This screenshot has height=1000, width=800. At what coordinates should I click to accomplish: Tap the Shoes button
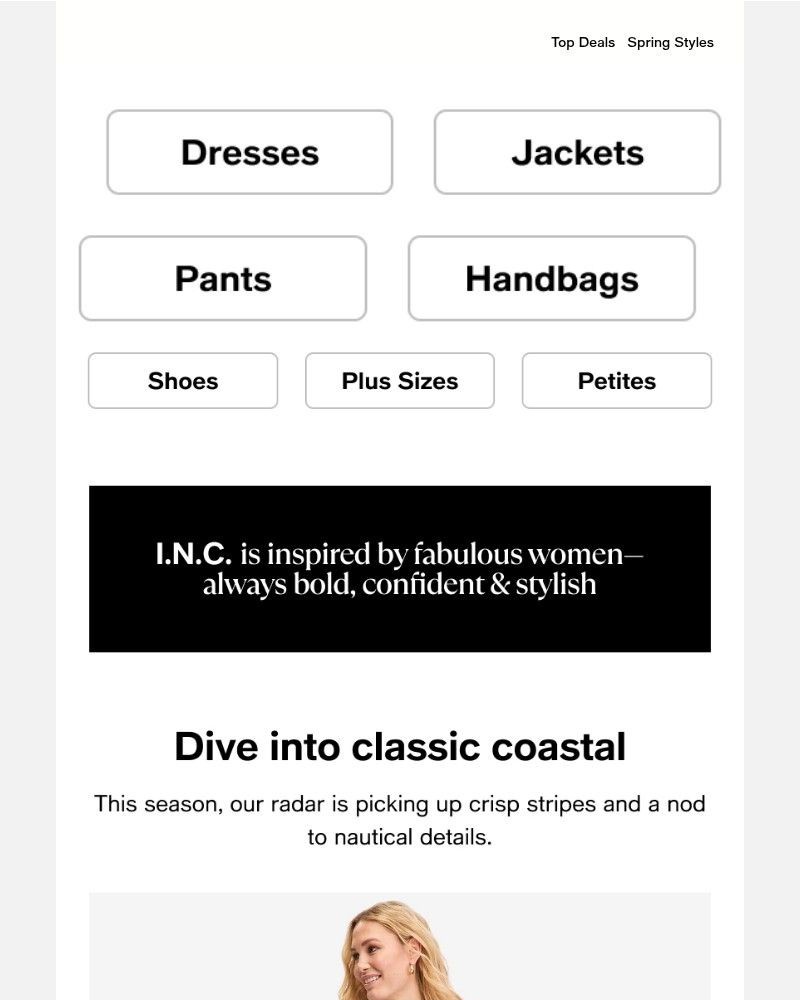coord(183,381)
